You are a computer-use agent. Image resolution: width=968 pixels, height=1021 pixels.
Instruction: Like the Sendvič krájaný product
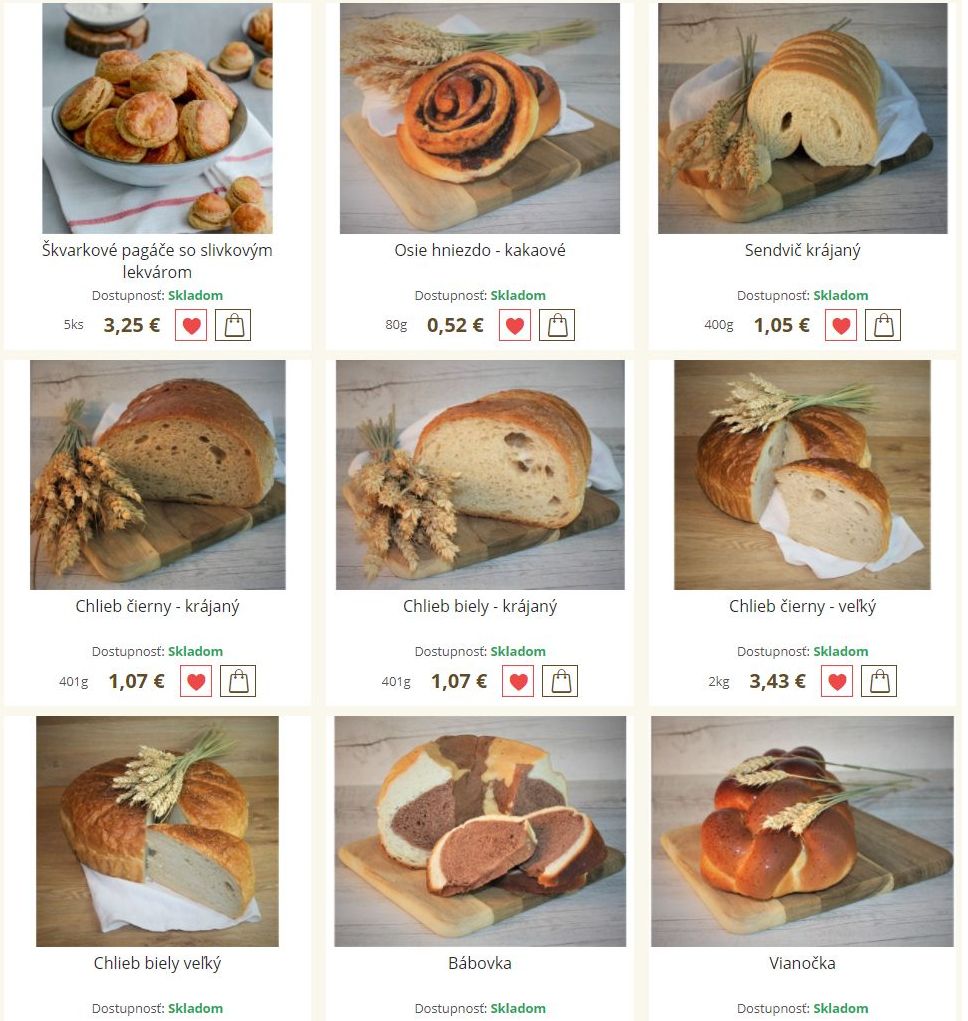click(841, 325)
